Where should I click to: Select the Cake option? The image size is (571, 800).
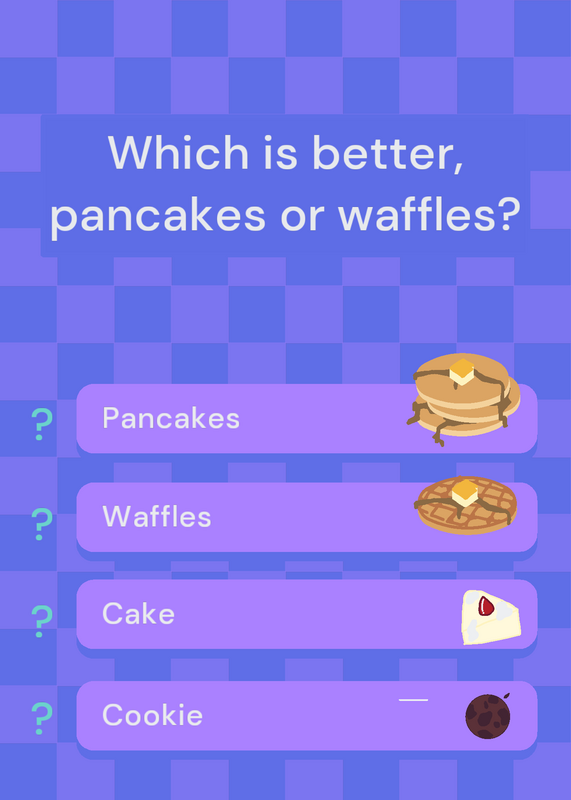307,614
